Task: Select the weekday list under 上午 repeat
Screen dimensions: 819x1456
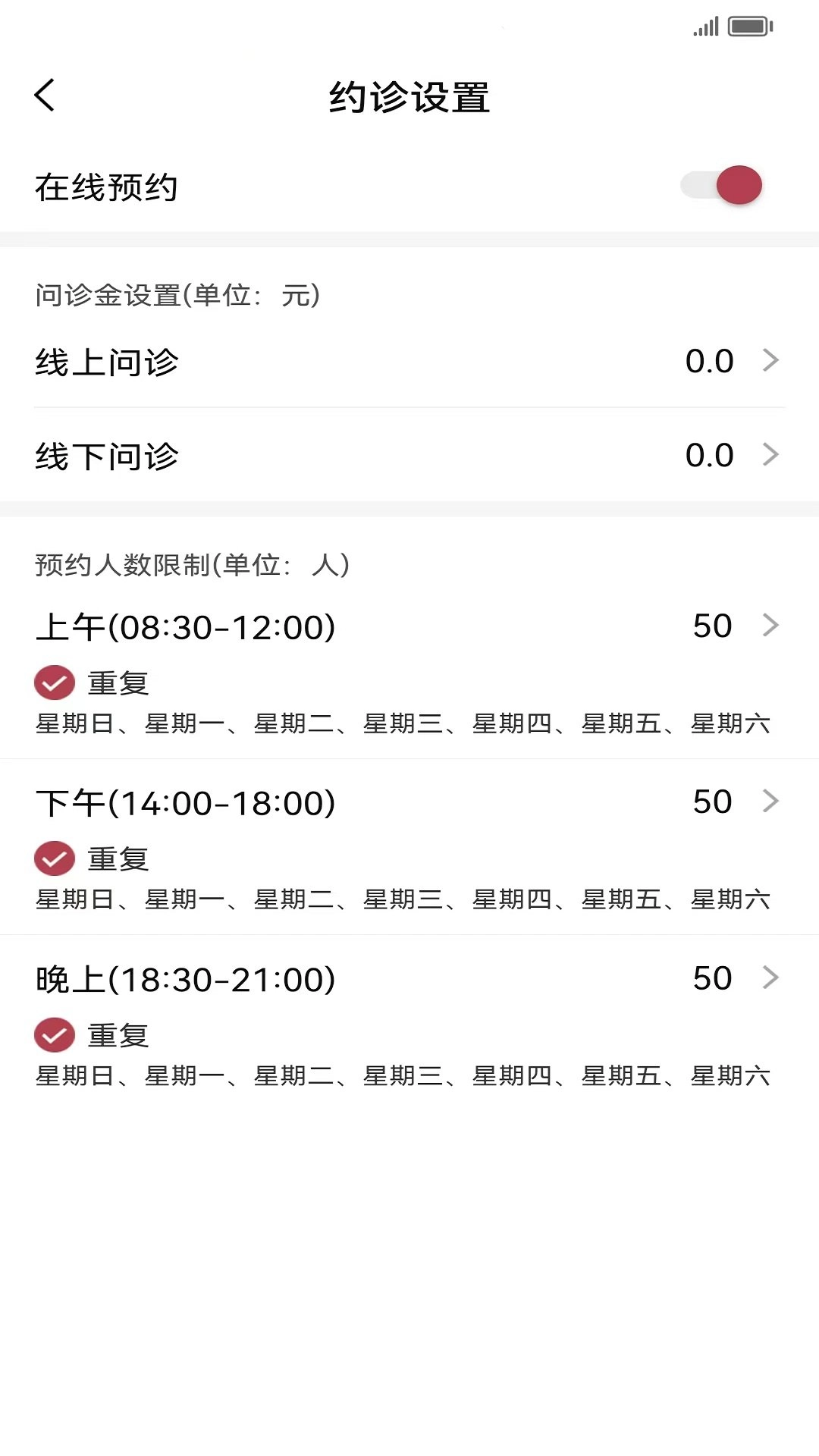Action: pos(404,724)
